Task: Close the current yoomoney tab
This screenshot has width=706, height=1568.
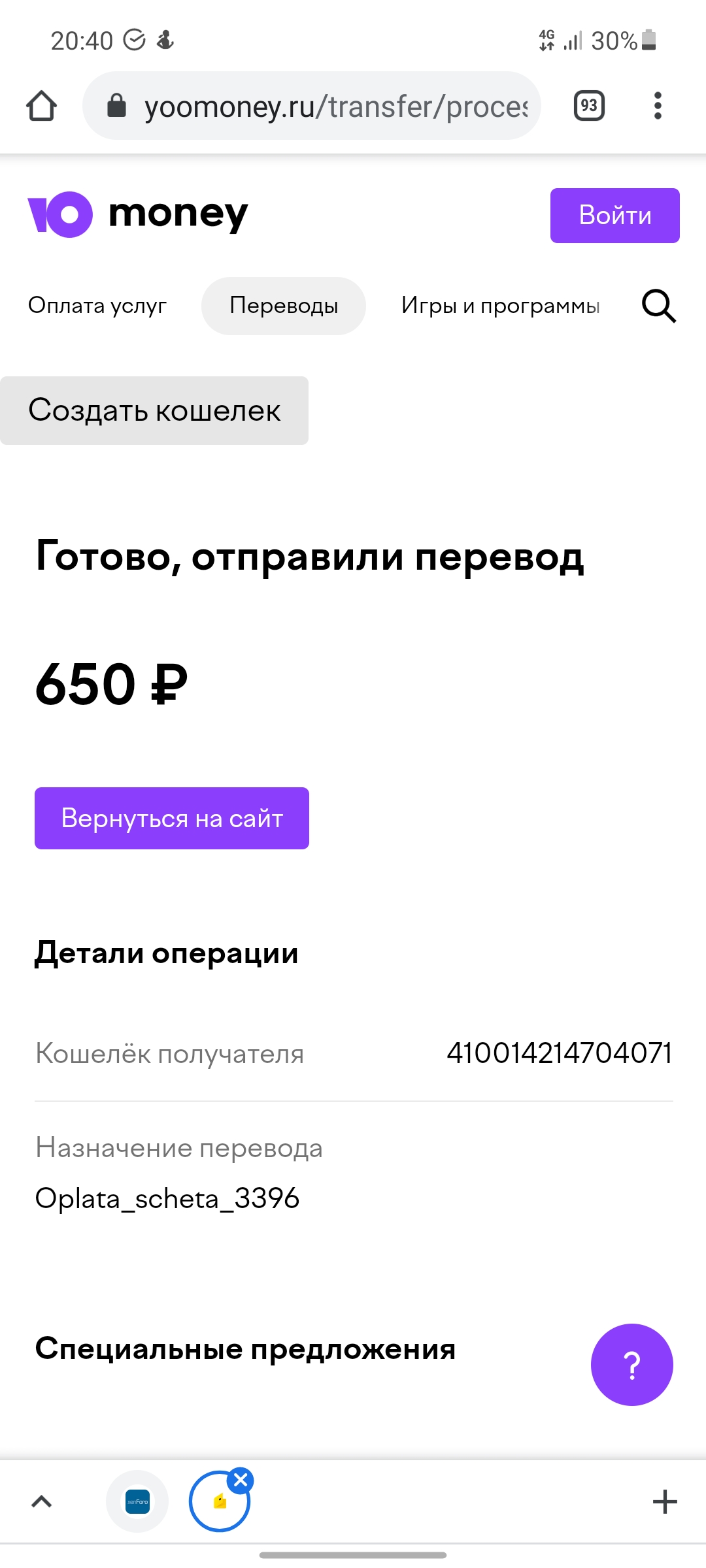Action: point(241,1480)
